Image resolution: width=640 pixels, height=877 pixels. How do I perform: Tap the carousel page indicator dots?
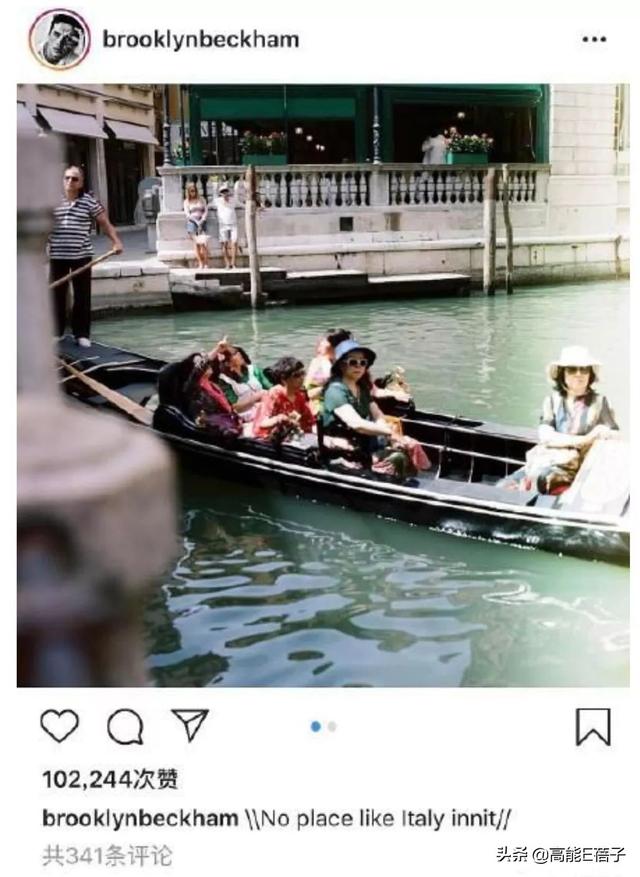click(323, 727)
